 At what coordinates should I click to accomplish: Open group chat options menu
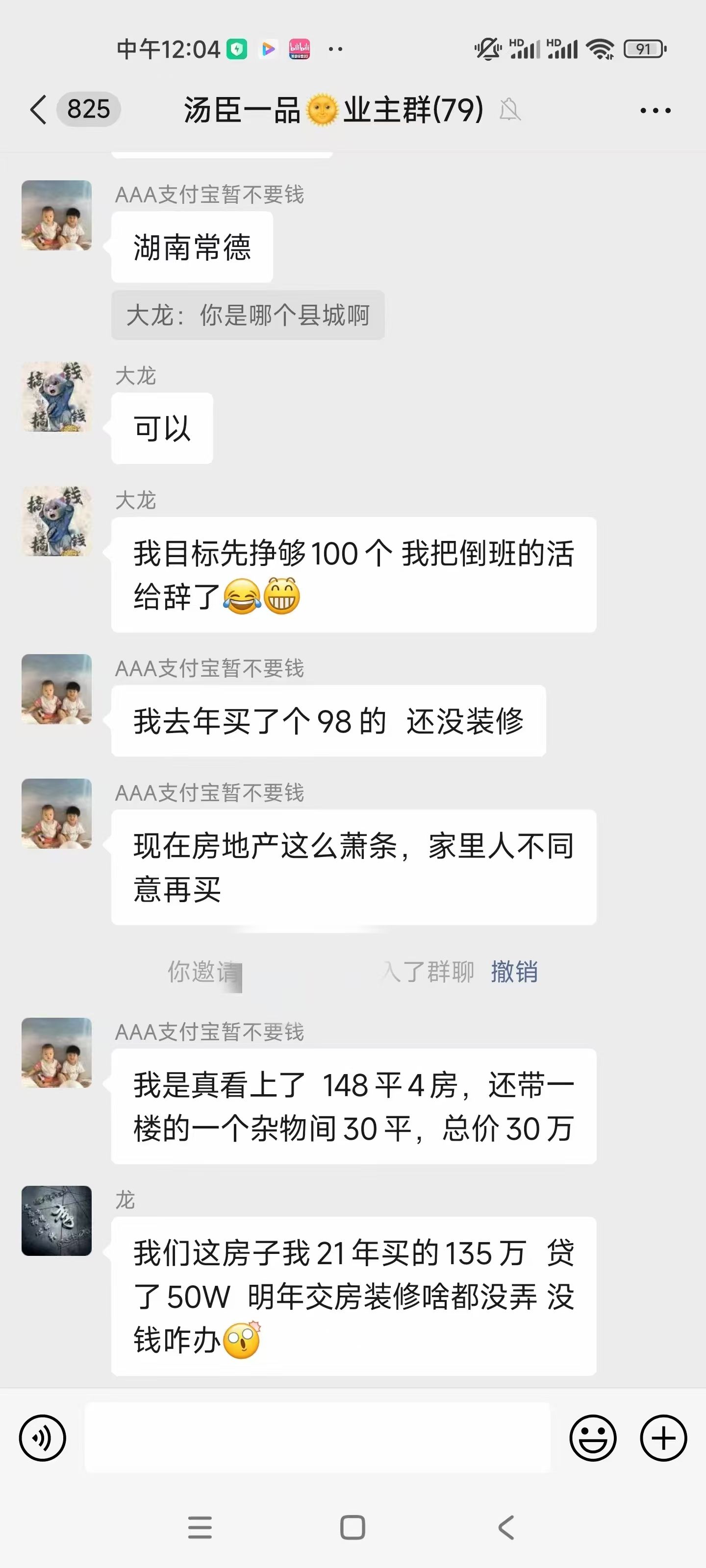pos(656,110)
